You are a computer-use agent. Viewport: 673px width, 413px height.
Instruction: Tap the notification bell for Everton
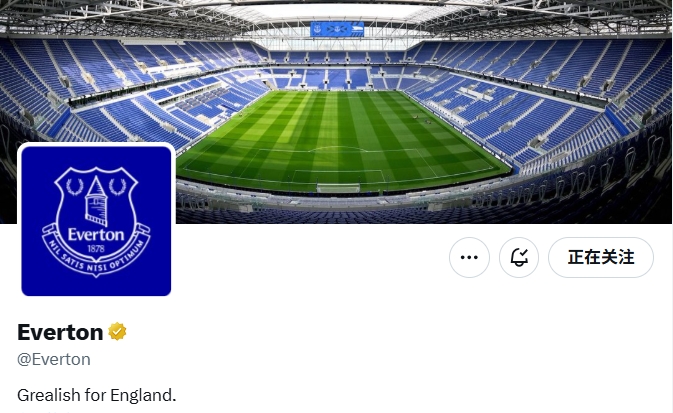point(519,257)
